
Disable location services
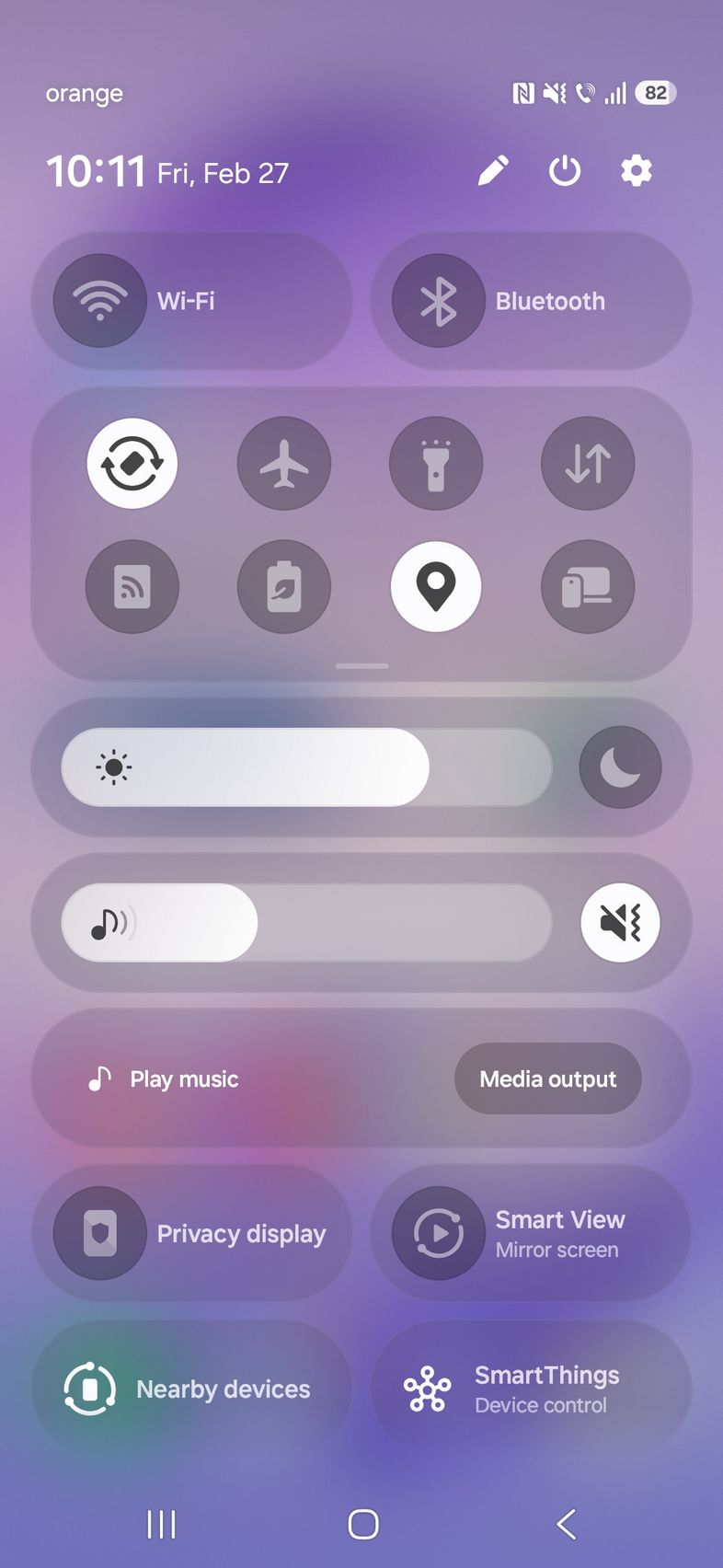coord(436,587)
